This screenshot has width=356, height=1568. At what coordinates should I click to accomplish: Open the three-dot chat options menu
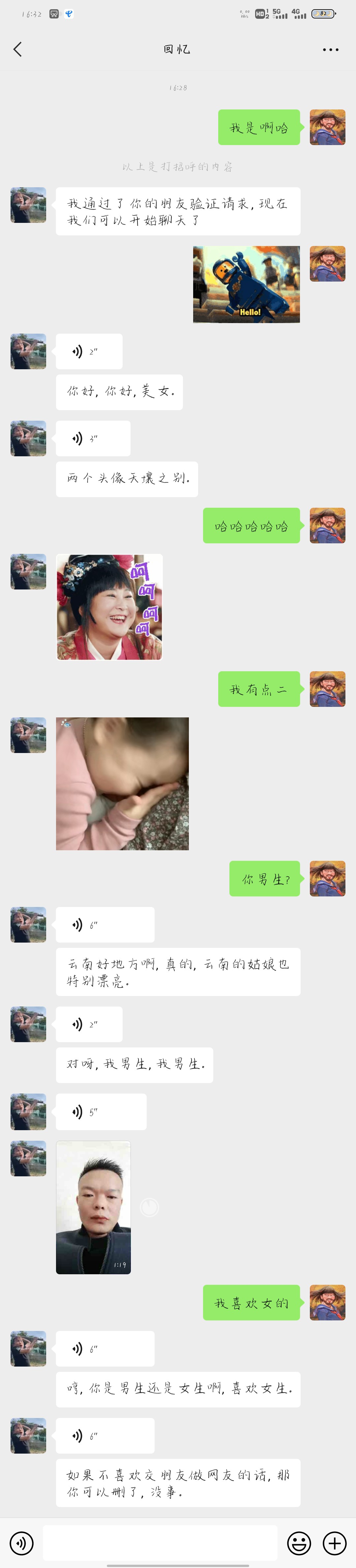coord(330,49)
